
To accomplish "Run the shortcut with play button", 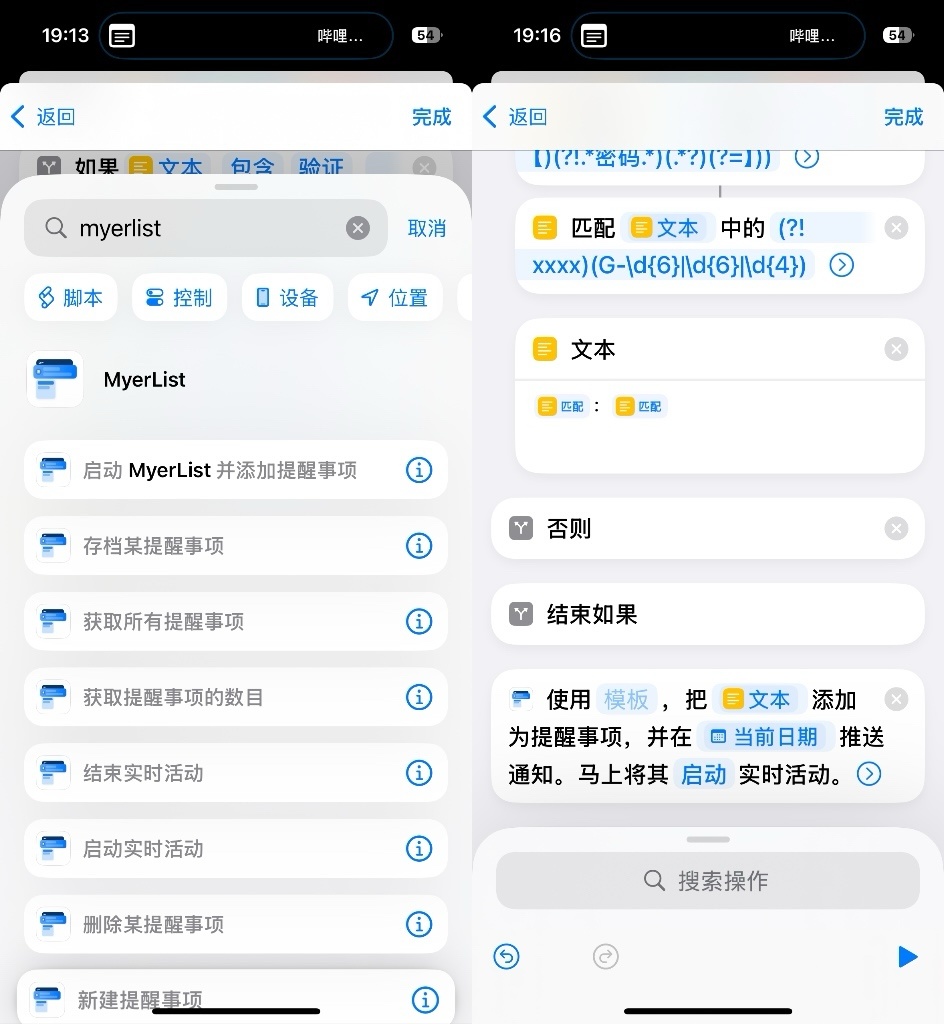I will pyautogui.click(x=907, y=957).
